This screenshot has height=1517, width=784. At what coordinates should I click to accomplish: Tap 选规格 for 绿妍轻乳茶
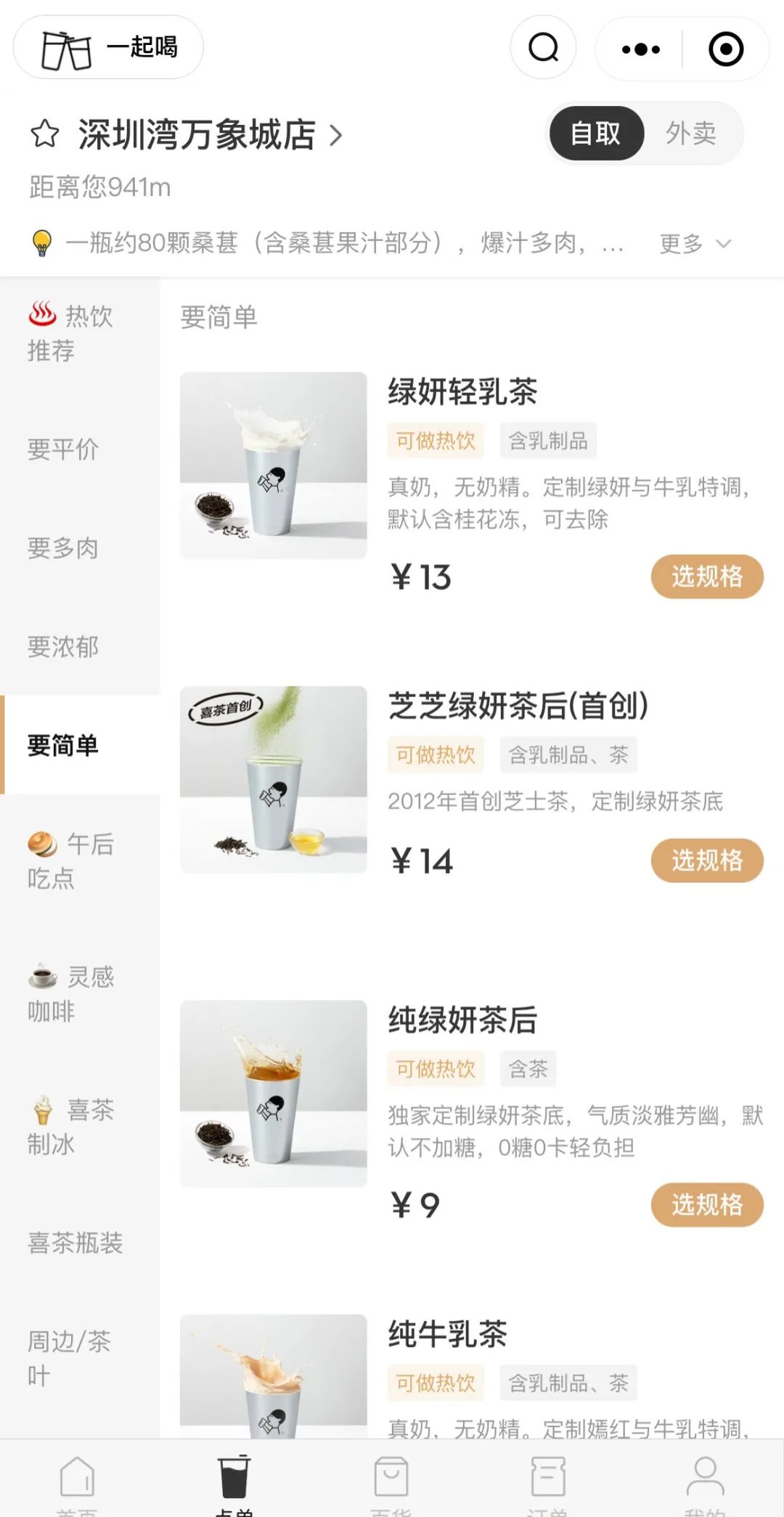pyautogui.click(x=706, y=576)
